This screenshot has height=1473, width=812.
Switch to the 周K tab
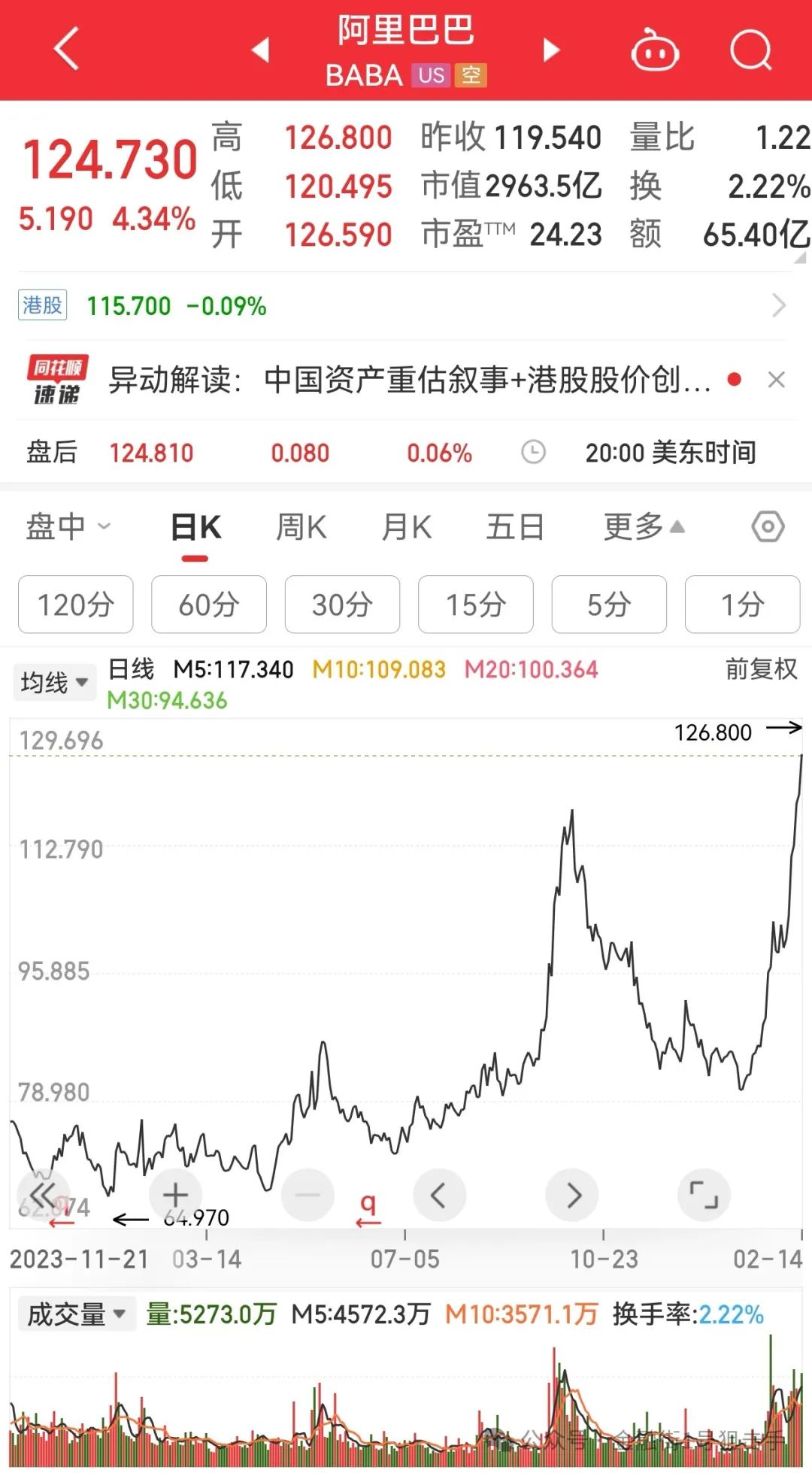point(301,527)
